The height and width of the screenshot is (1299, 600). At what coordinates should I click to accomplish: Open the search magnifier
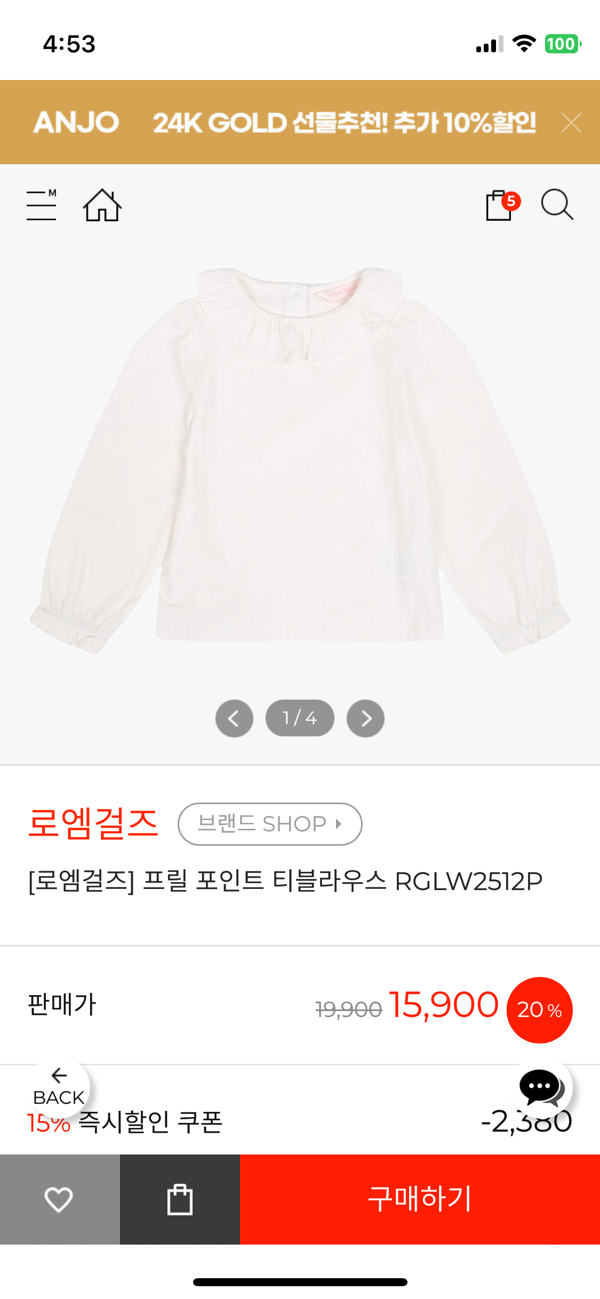(557, 205)
